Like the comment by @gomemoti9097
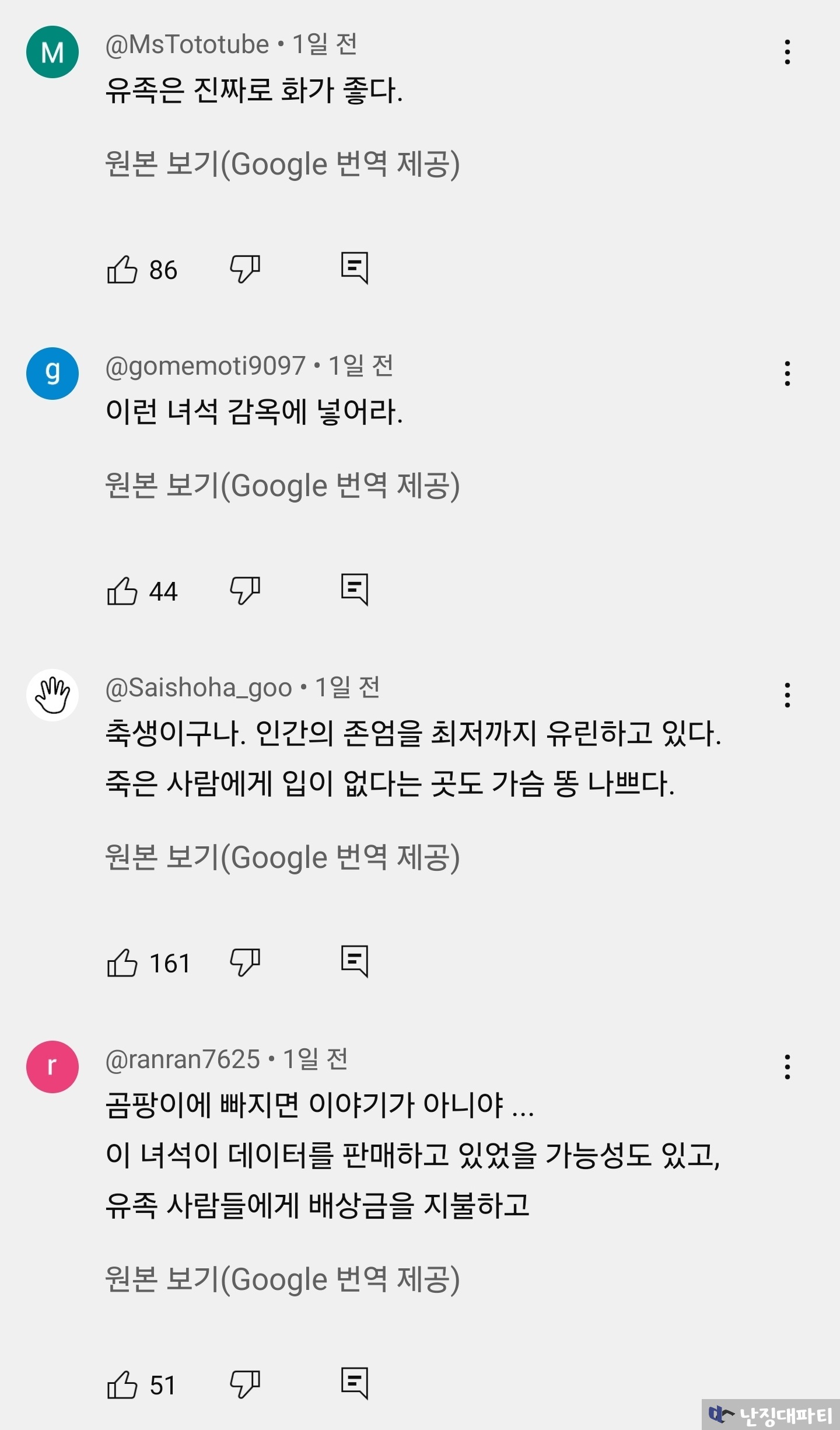The width and height of the screenshot is (840, 1430). tap(123, 591)
